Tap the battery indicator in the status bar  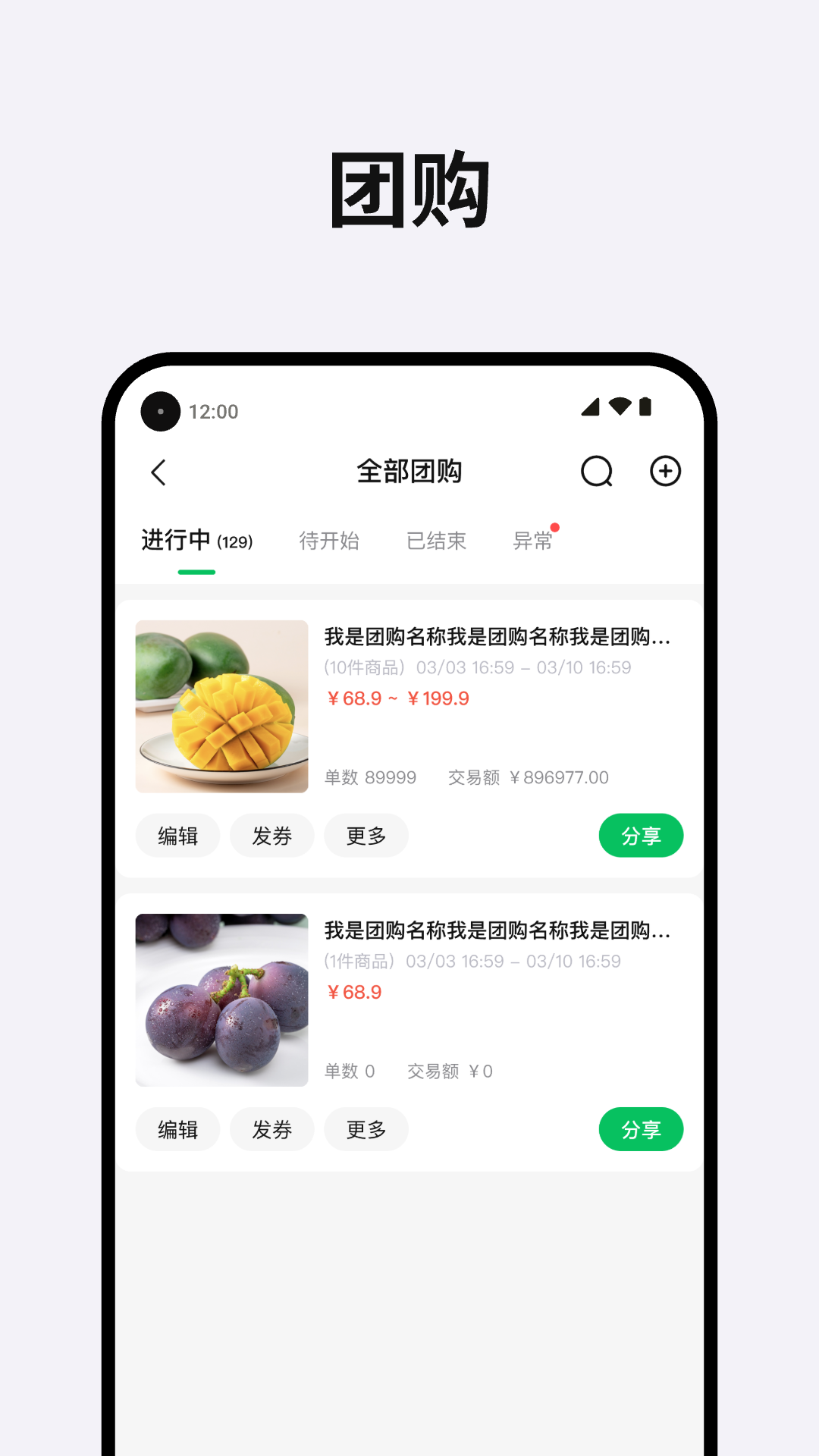tap(647, 407)
